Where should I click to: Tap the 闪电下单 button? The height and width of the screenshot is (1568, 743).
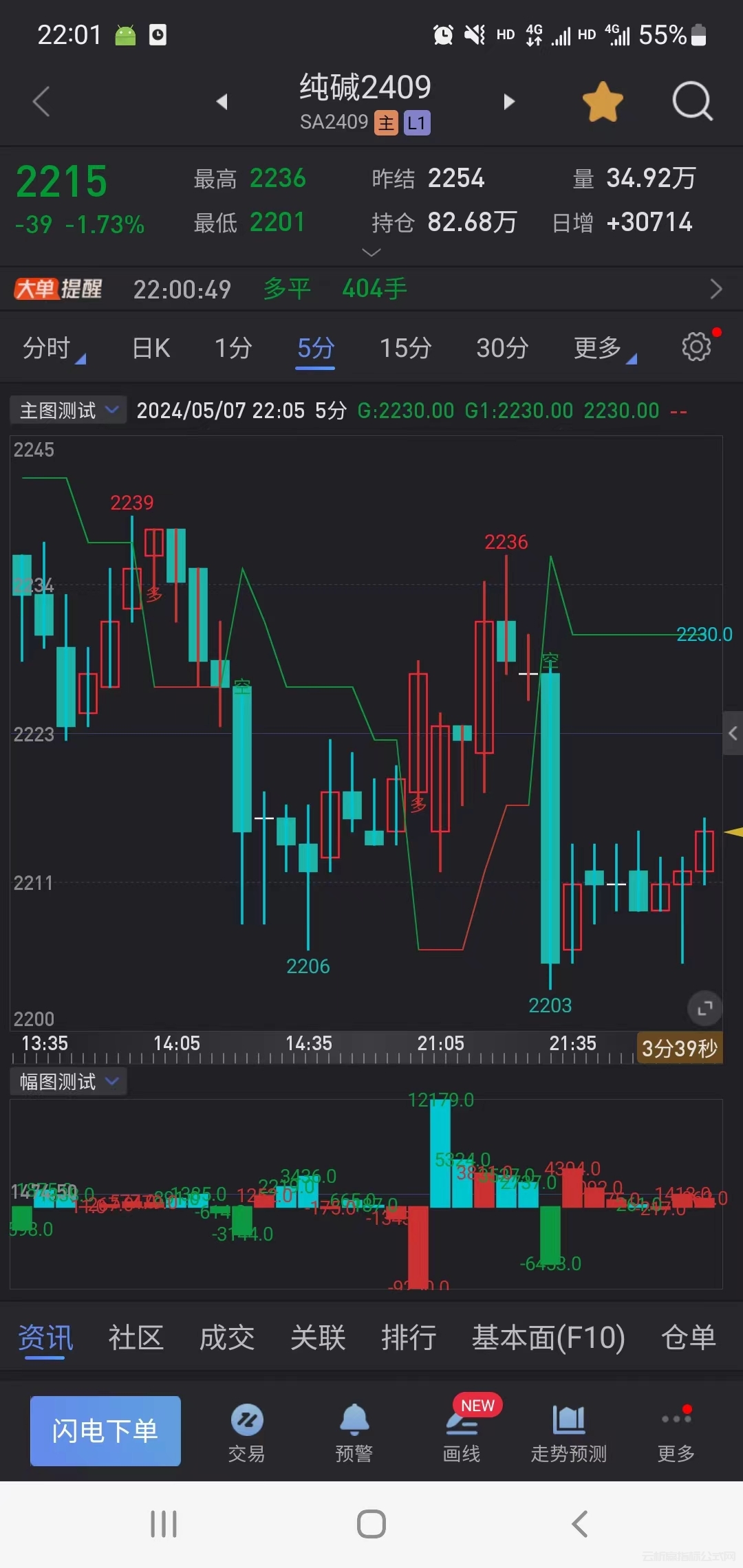click(x=105, y=1431)
